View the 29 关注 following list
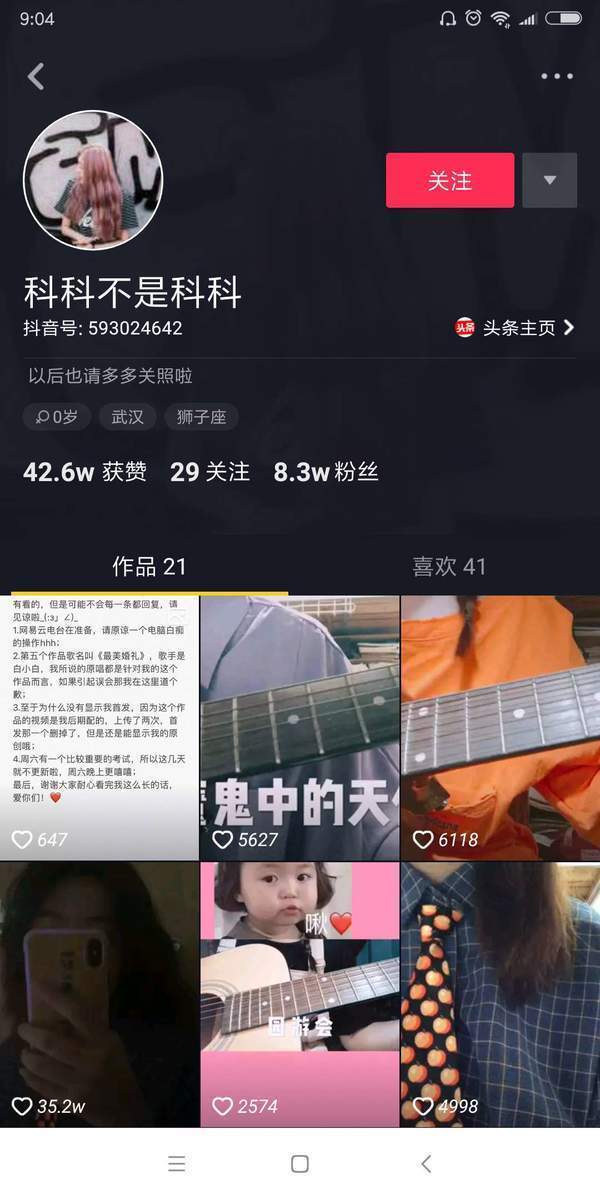This screenshot has height=1200, width=600. [x=210, y=472]
